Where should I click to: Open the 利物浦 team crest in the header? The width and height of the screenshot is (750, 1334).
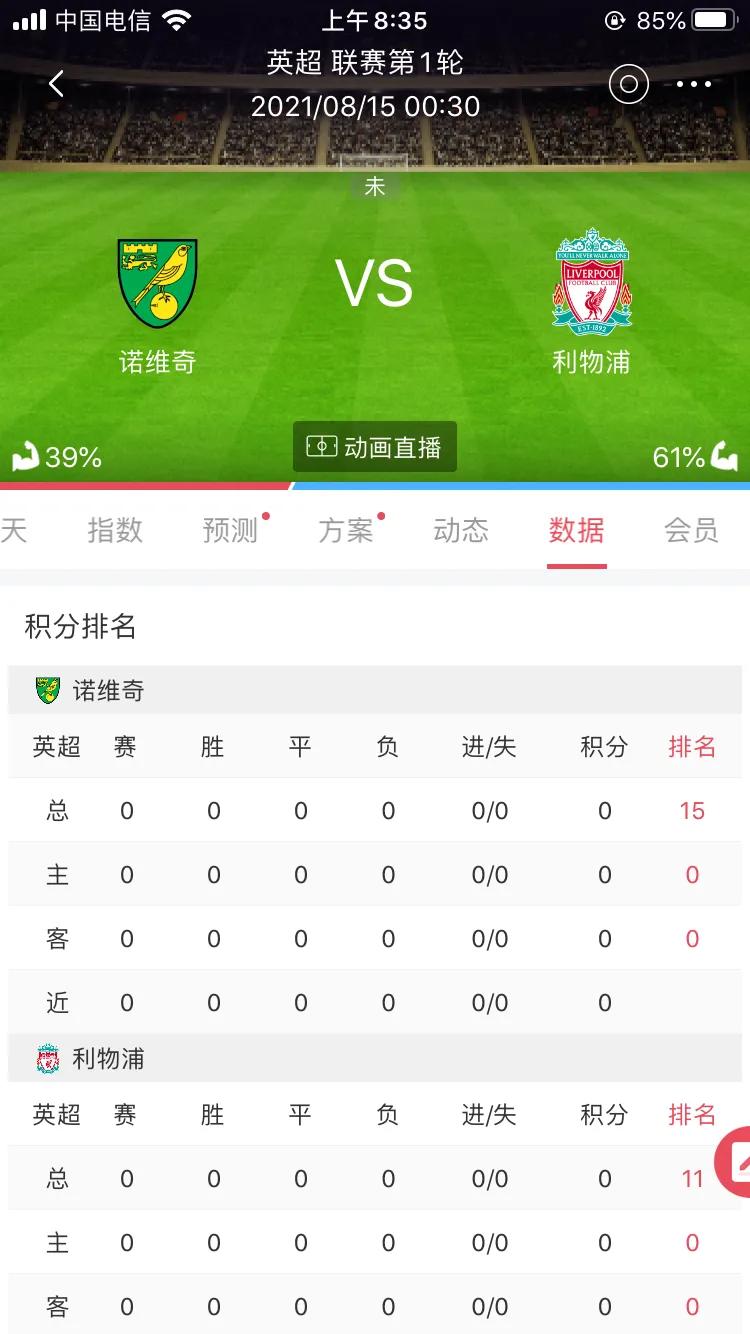[x=592, y=281]
